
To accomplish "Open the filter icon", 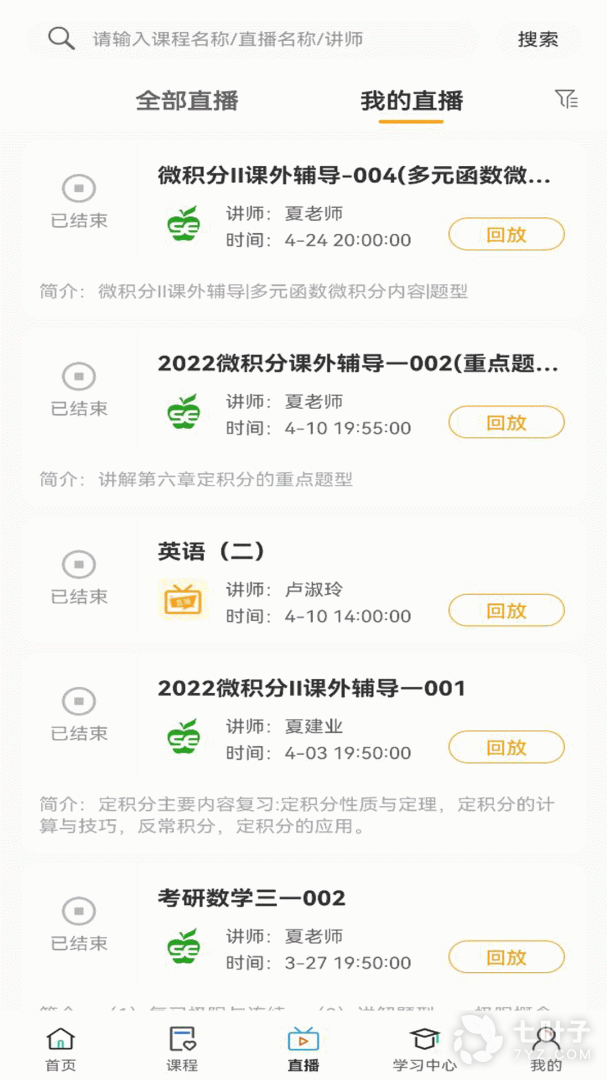I will pos(566,100).
